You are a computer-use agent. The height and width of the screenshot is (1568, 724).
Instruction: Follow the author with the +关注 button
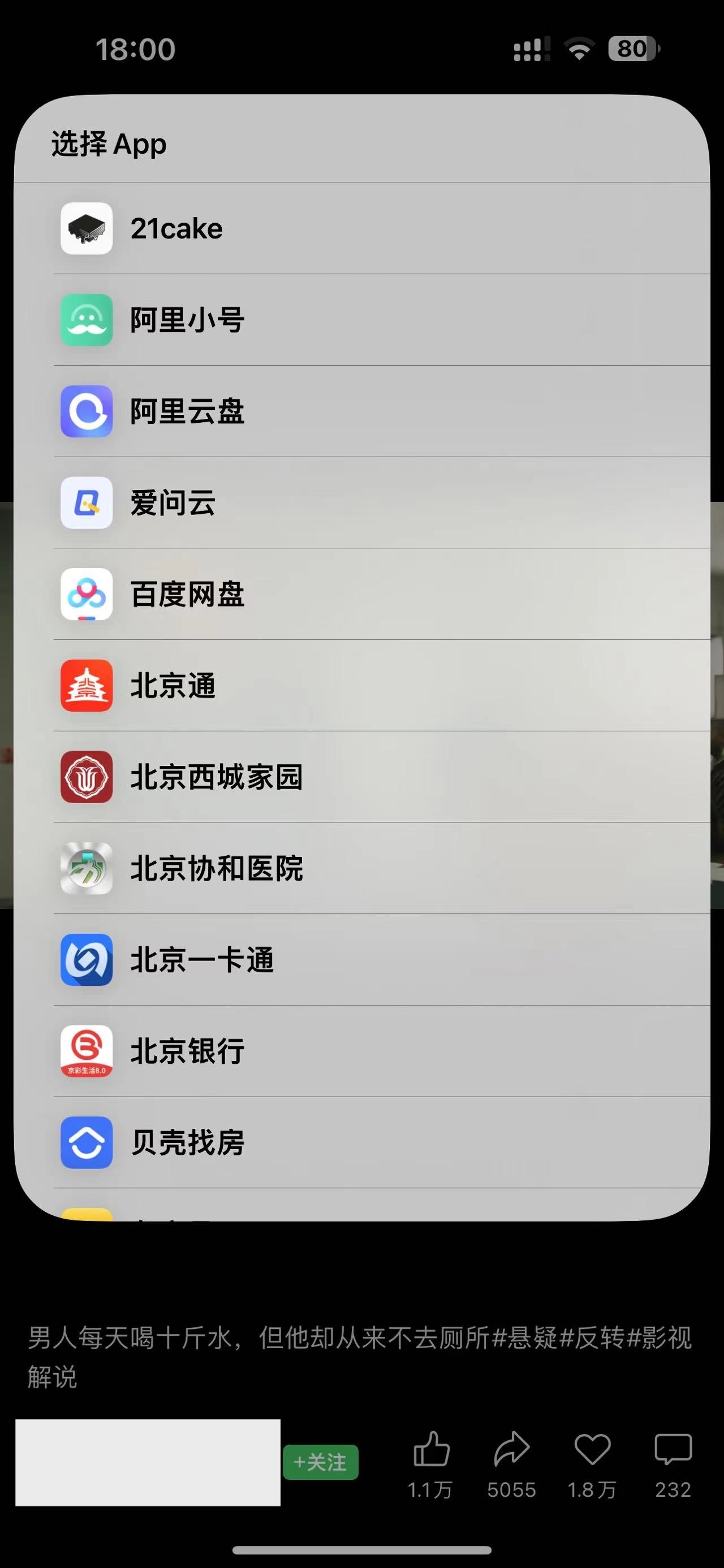point(320,1462)
